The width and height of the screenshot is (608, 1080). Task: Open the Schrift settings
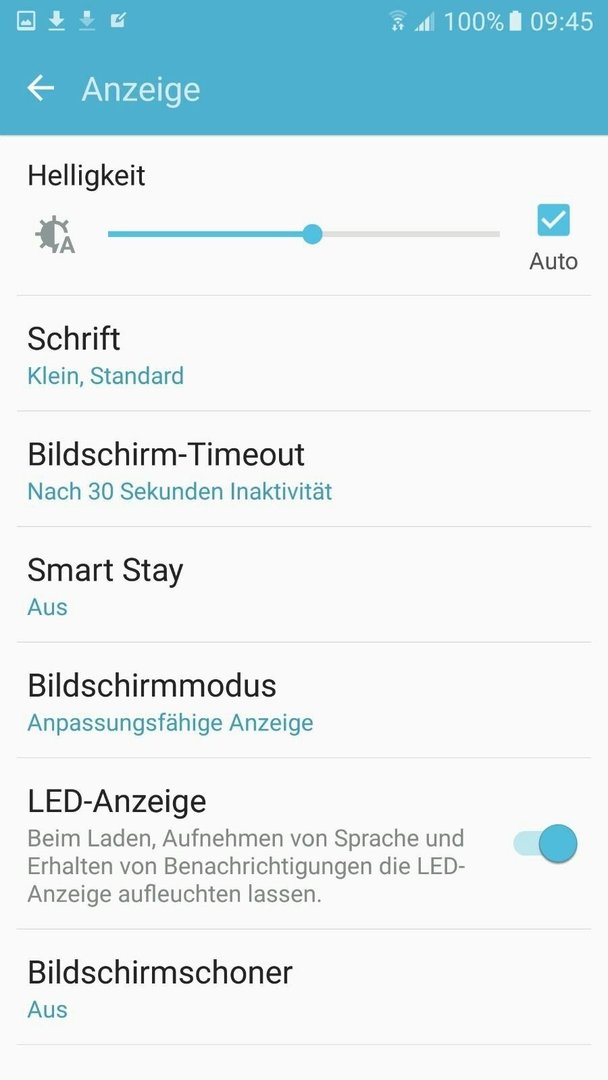(304, 354)
